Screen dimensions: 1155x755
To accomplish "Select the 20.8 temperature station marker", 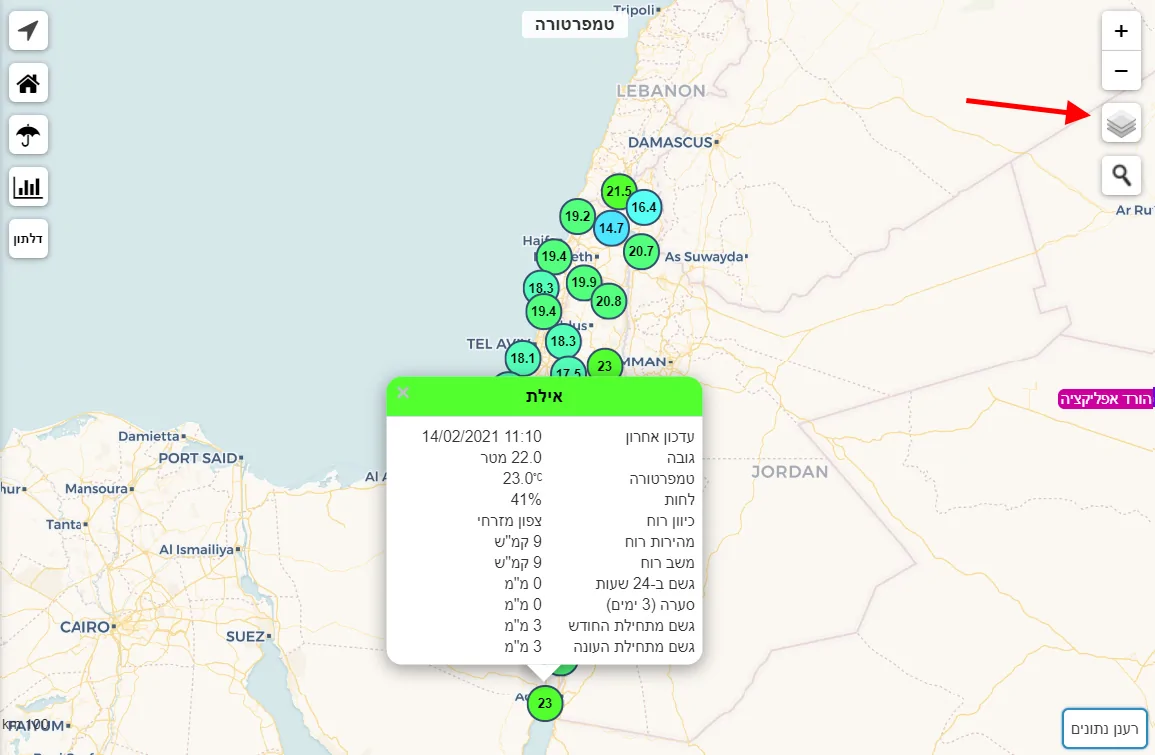I will (608, 300).
